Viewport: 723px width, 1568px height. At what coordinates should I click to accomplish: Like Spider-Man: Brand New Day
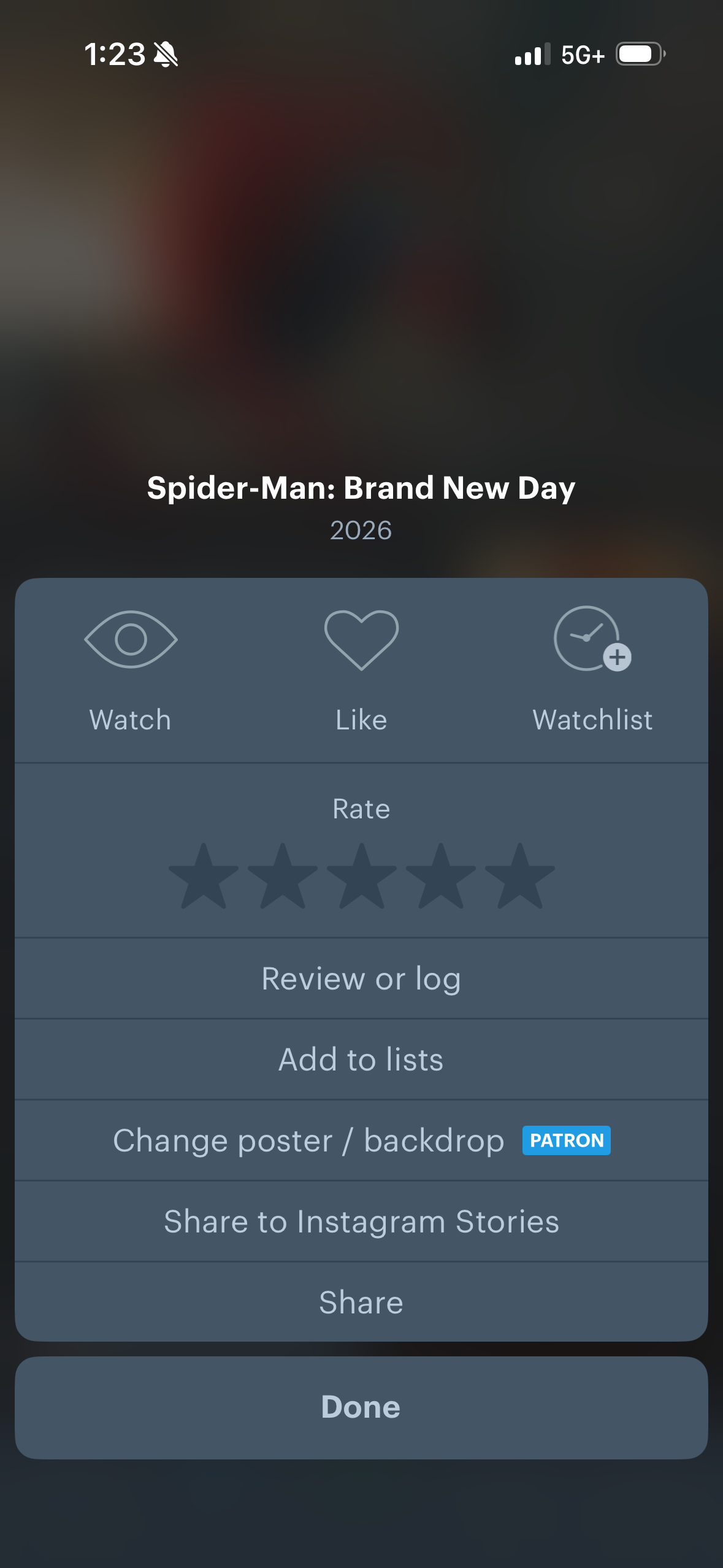(361, 669)
